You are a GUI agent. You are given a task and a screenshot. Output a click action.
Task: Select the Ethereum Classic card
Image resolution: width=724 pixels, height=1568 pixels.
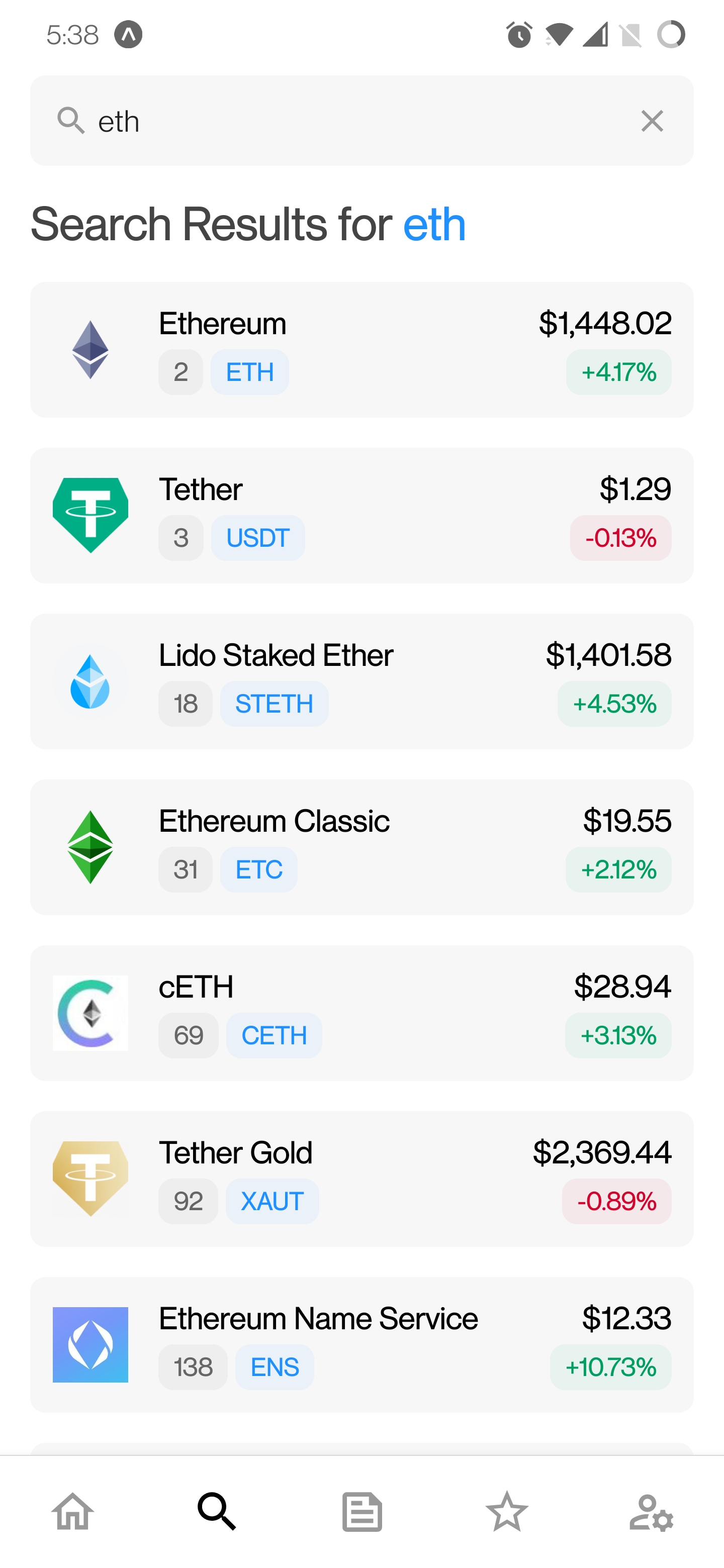361,847
